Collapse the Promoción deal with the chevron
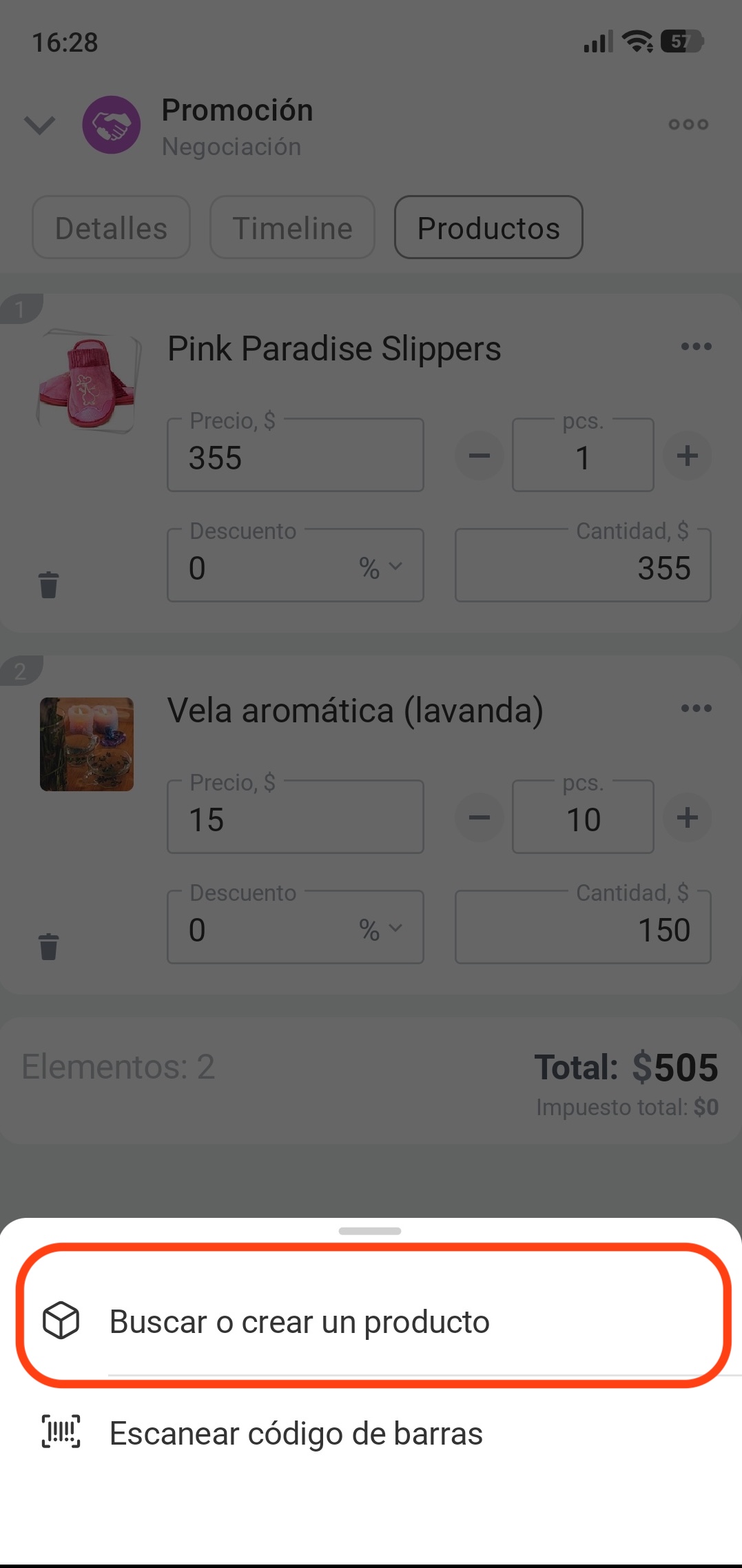Image resolution: width=742 pixels, height=1568 pixels. (39, 125)
